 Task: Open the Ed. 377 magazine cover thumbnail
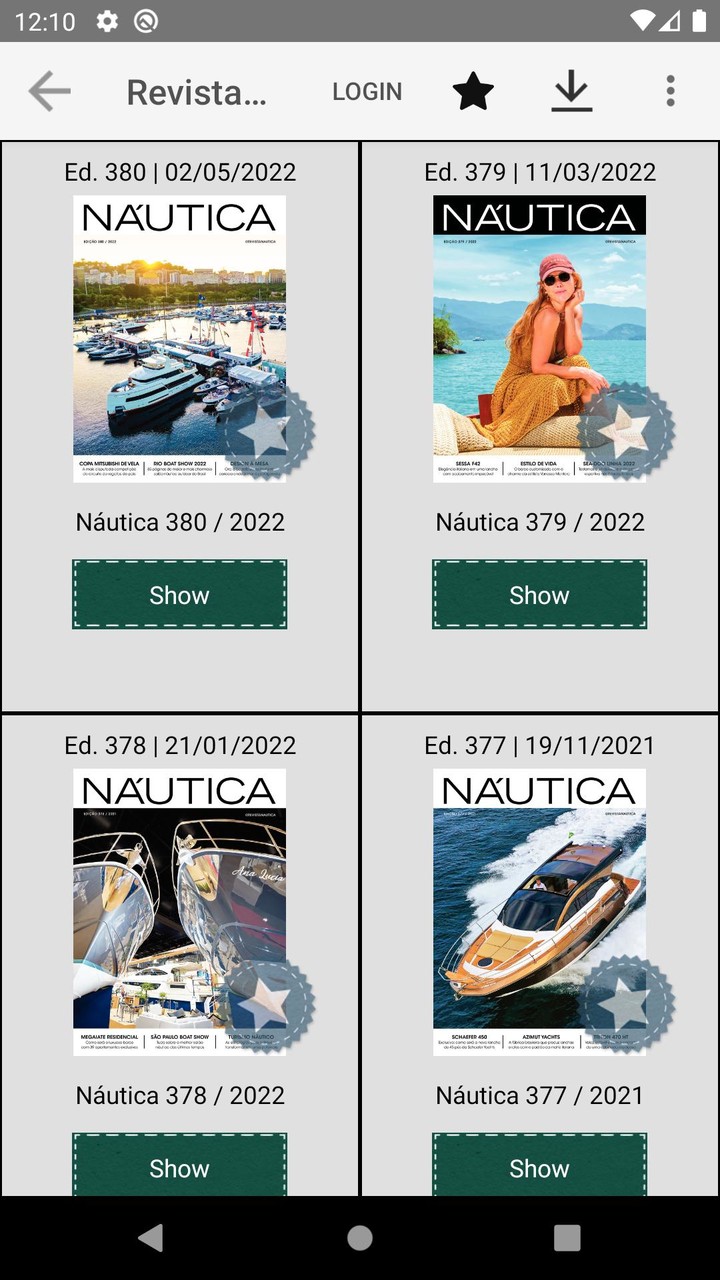539,912
